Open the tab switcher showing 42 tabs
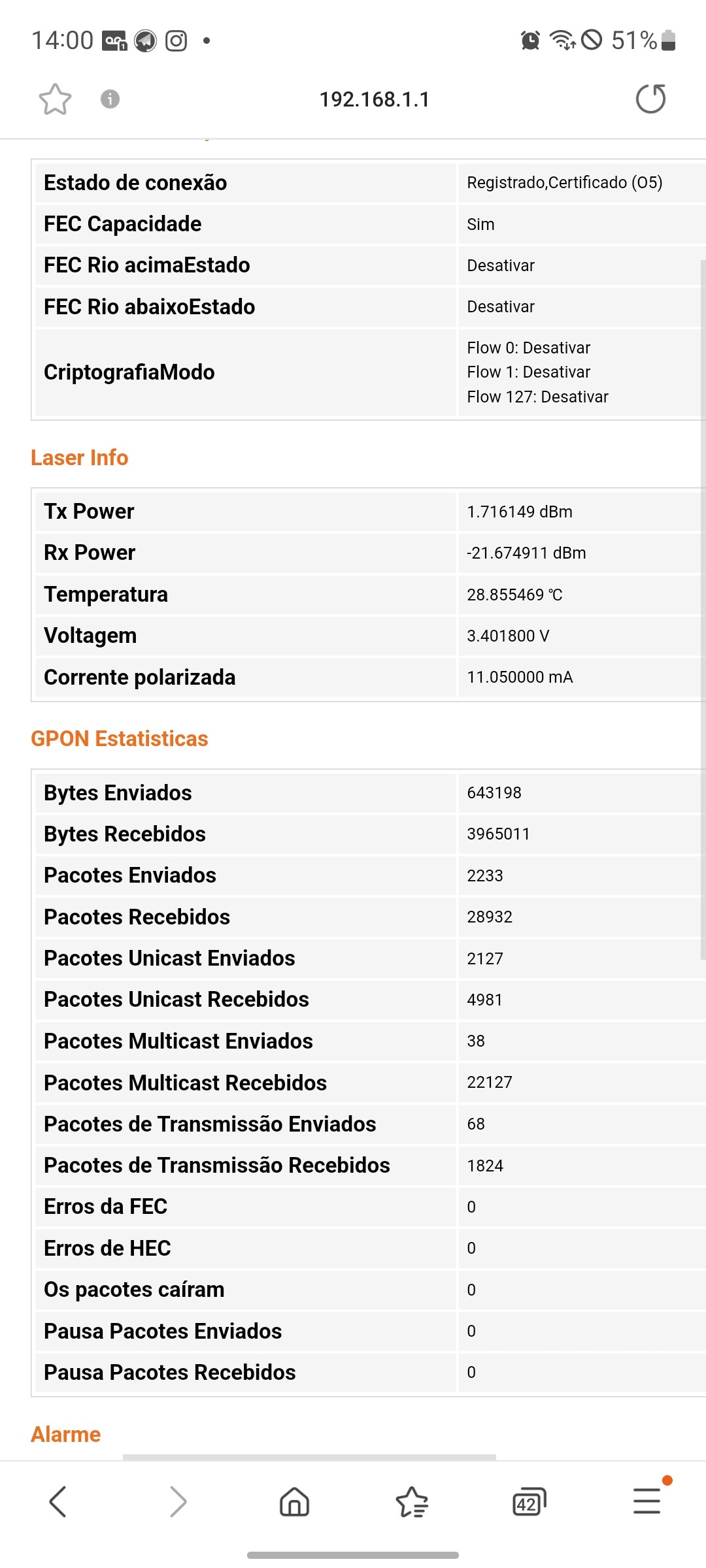 (529, 1501)
